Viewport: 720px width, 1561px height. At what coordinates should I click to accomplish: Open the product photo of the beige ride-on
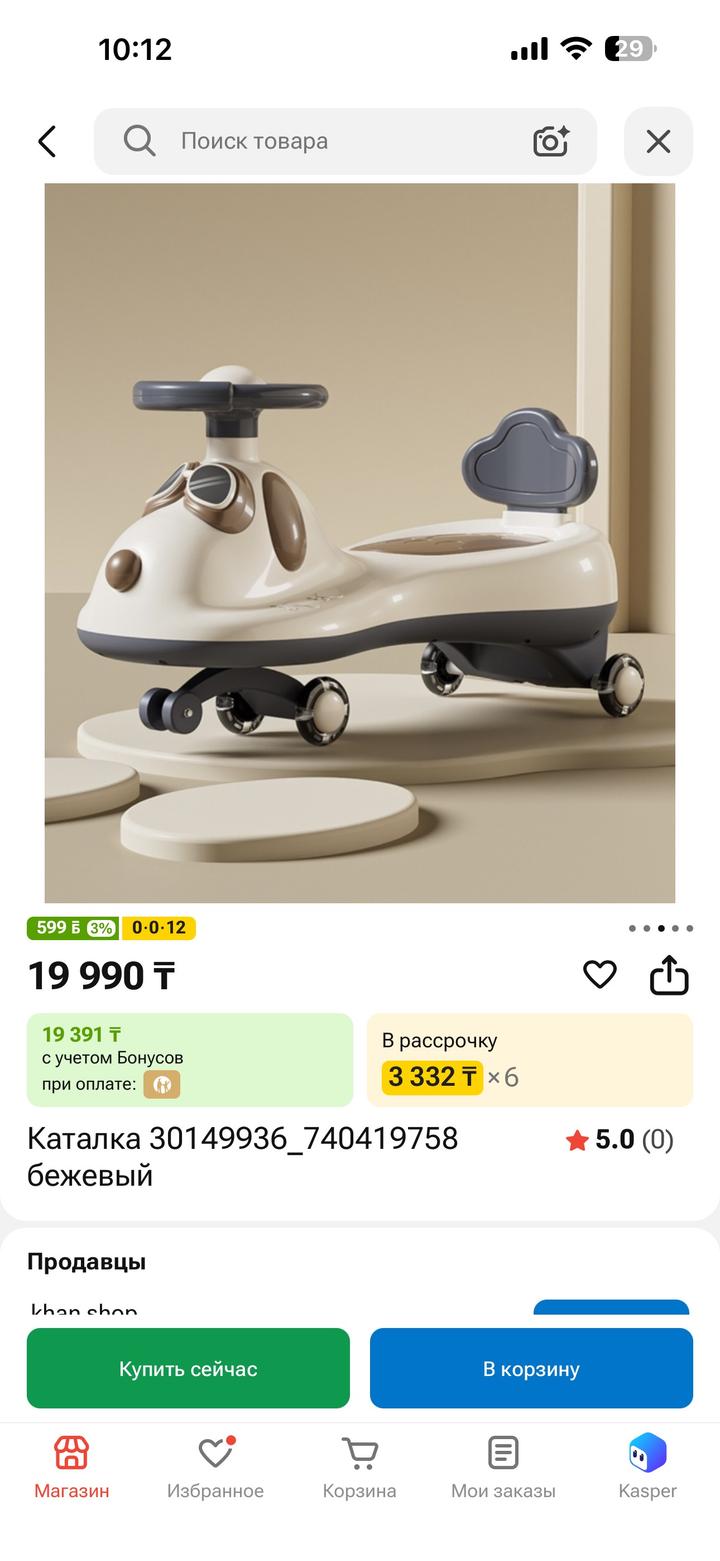point(360,543)
